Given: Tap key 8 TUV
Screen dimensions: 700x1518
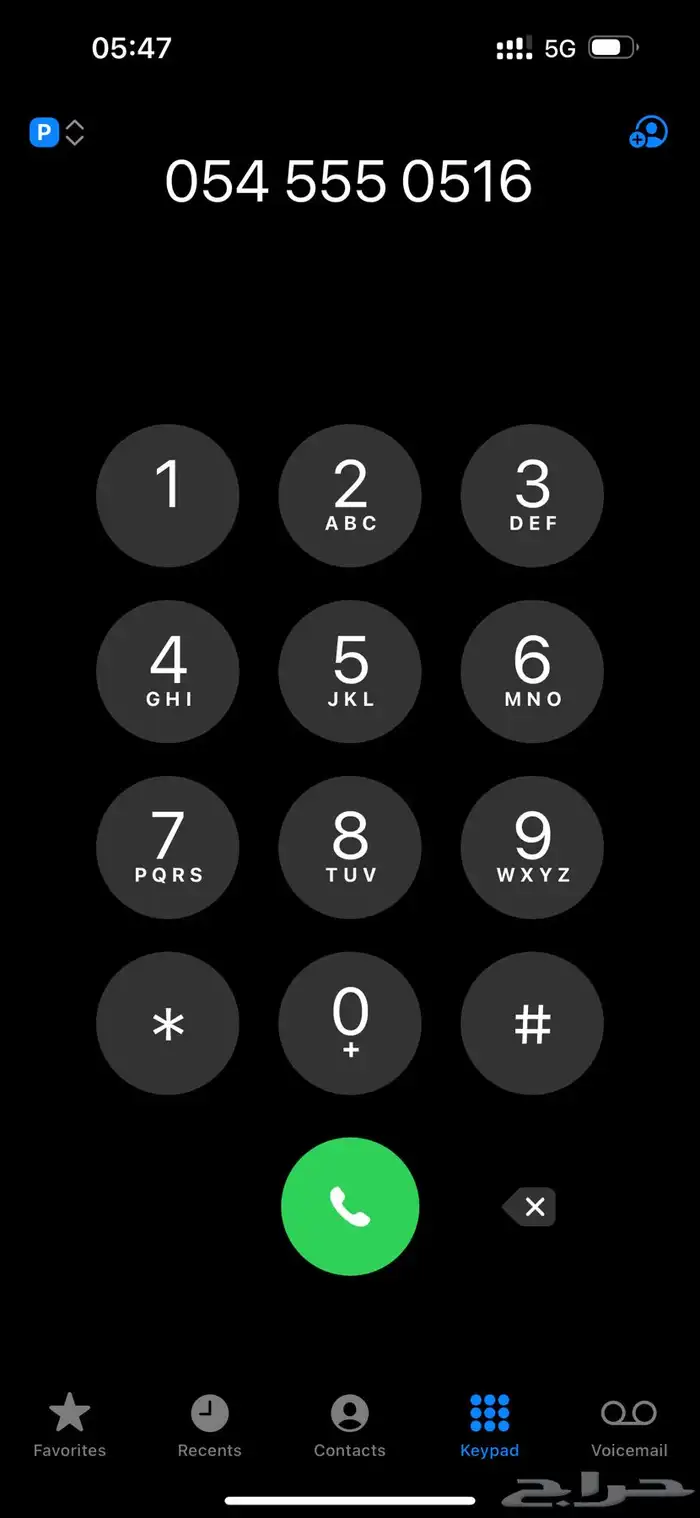Looking at the screenshot, I should coord(350,848).
